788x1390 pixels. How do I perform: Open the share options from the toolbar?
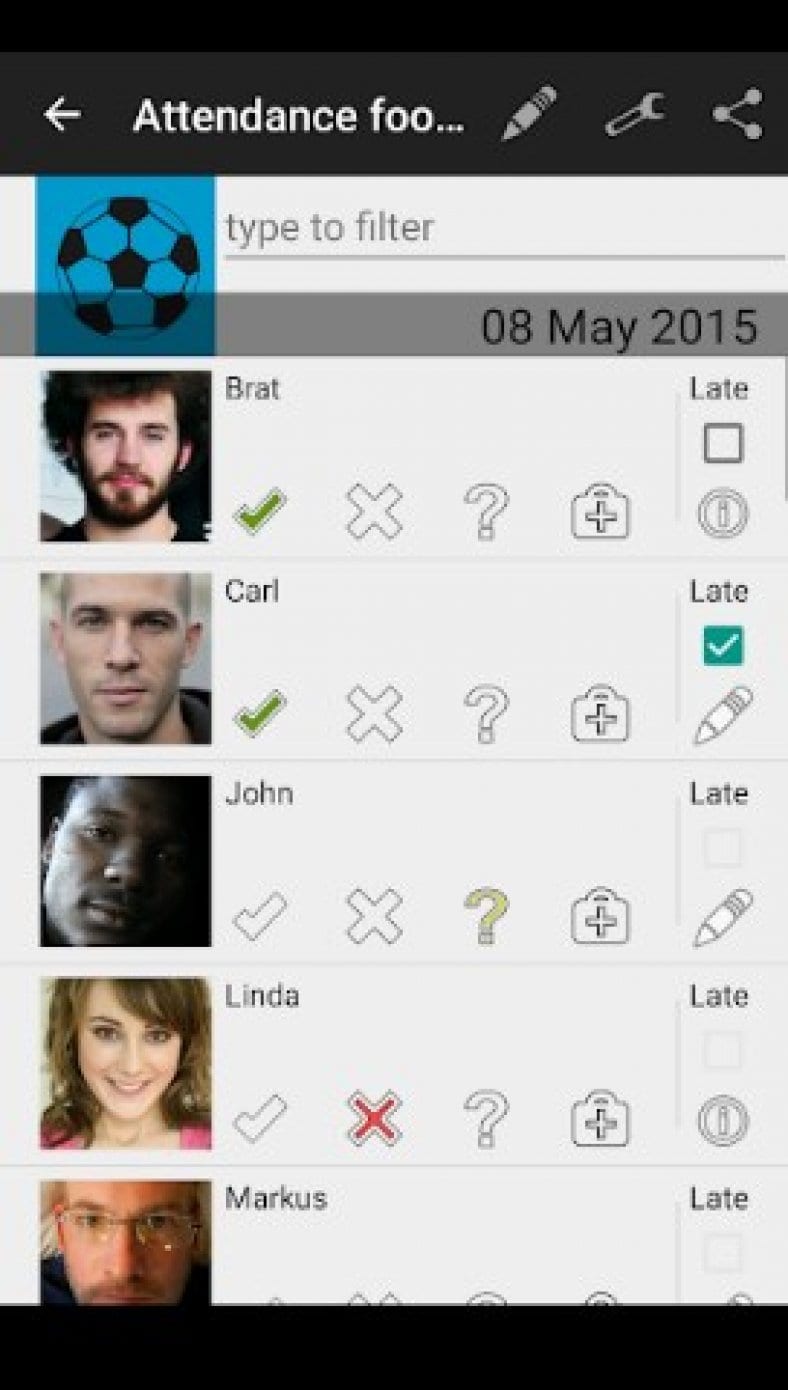coord(737,114)
